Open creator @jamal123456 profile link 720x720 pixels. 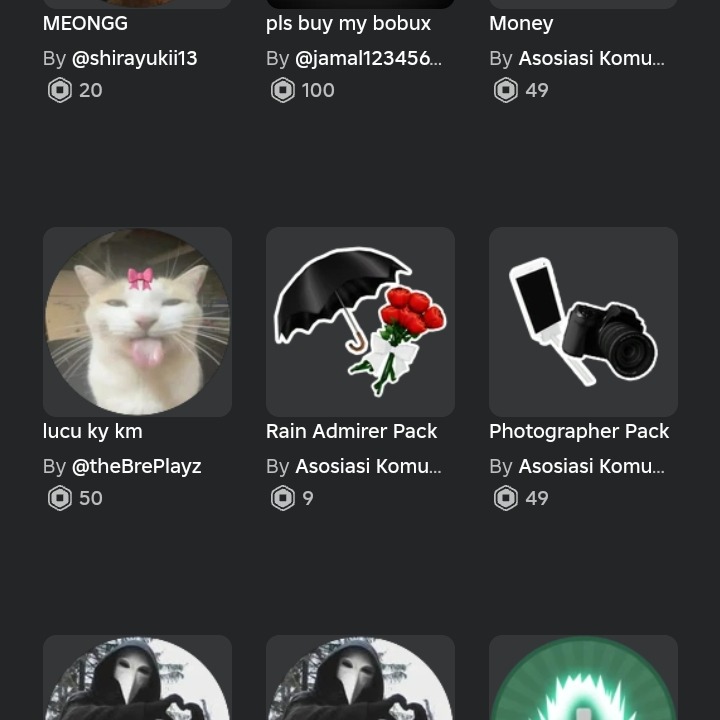click(367, 59)
